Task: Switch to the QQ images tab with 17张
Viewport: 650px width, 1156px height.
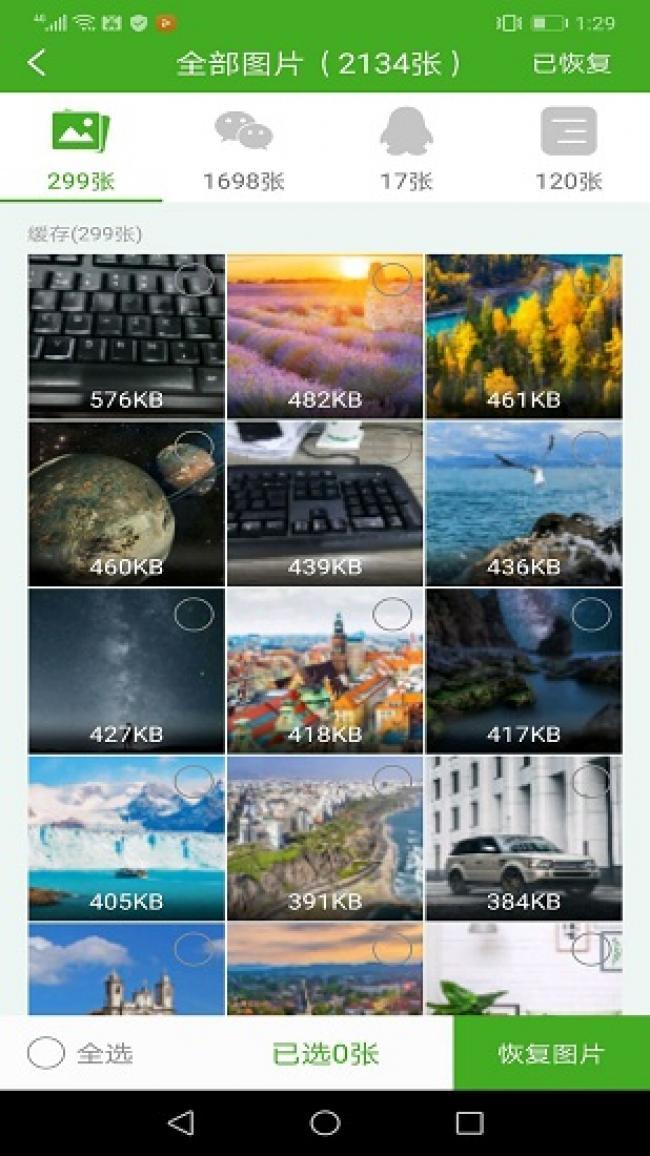Action: 406,150
